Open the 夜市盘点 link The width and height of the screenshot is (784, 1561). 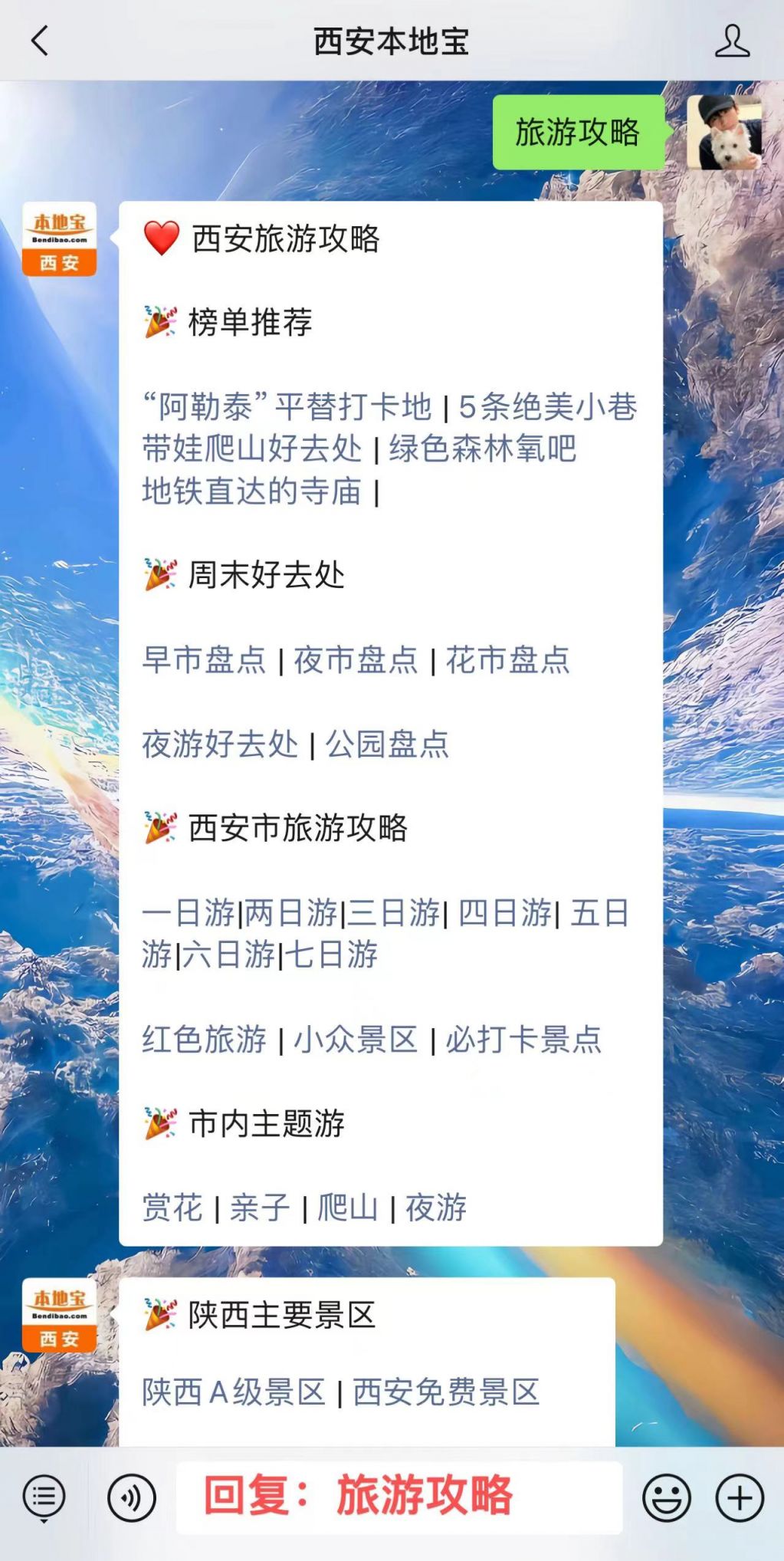point(356,660)
